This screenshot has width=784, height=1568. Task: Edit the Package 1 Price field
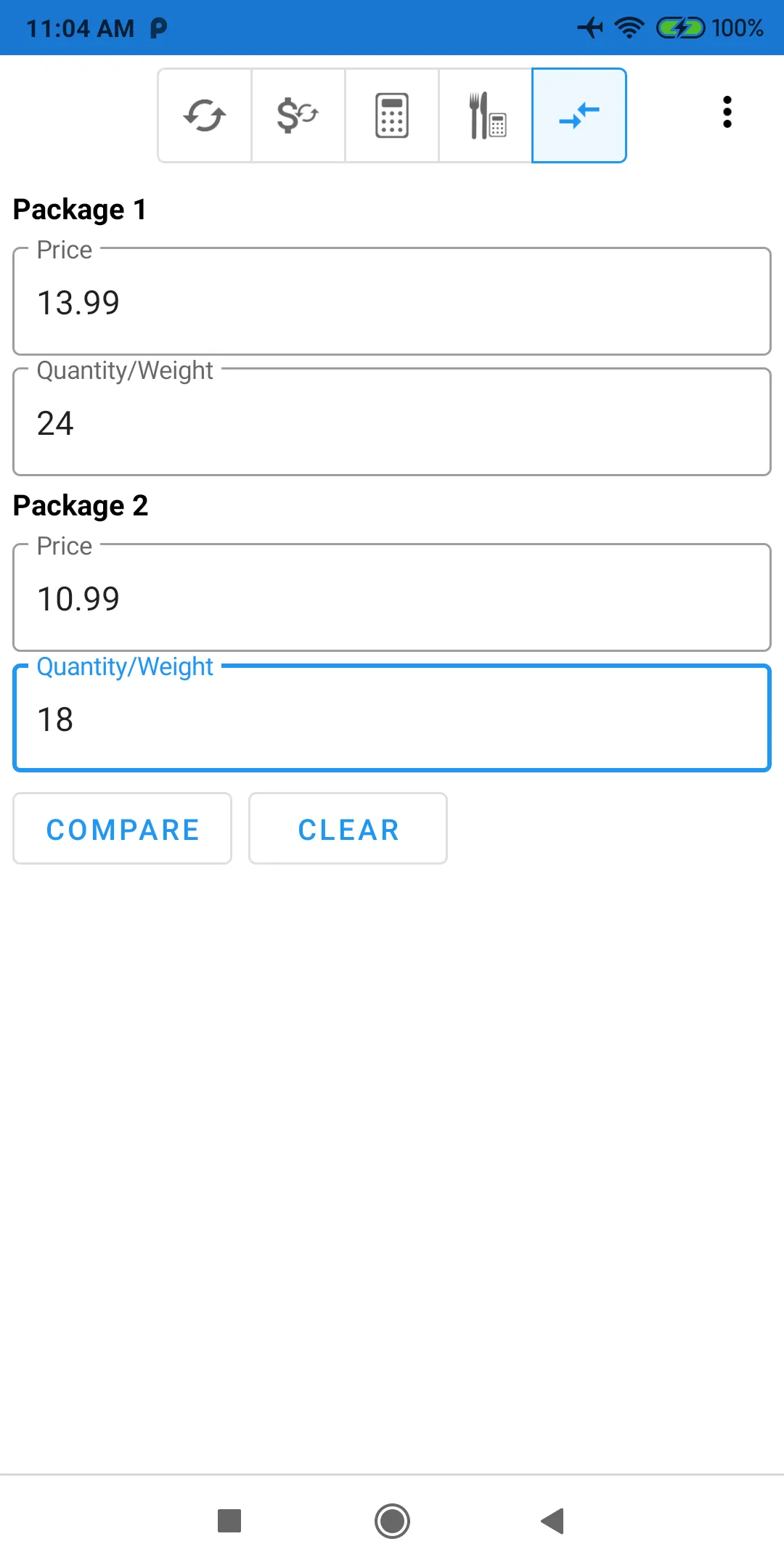click(x=392, y=301)
